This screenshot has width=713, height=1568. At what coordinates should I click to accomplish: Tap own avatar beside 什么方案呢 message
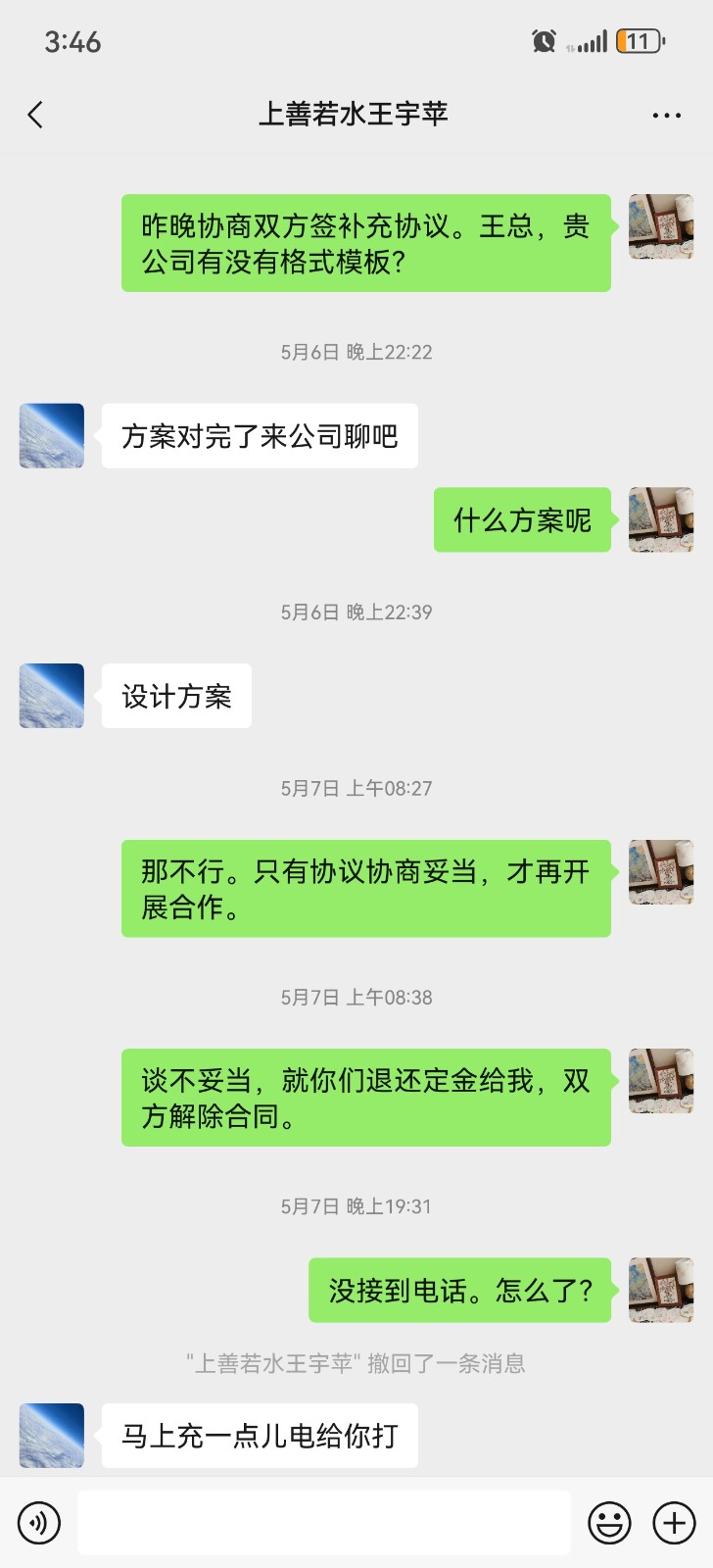(x=661, y=519)
